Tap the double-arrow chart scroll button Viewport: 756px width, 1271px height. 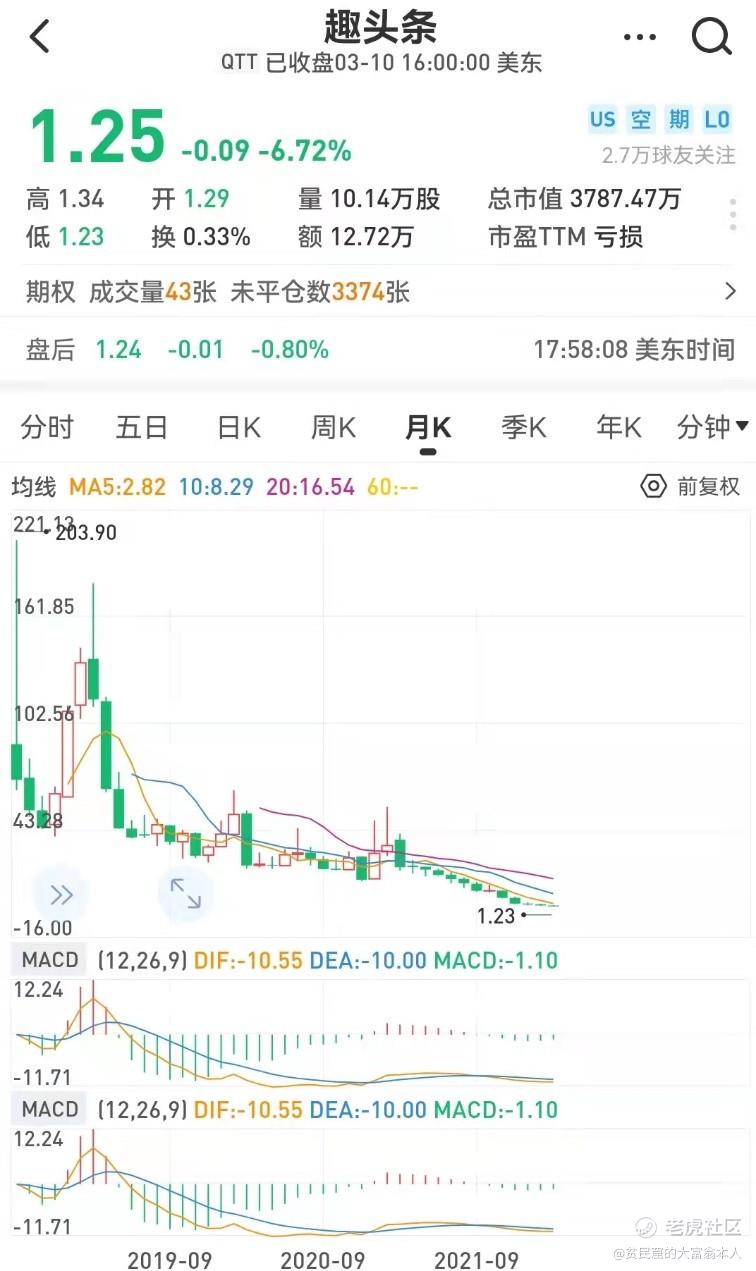click(x=60, y=893)
